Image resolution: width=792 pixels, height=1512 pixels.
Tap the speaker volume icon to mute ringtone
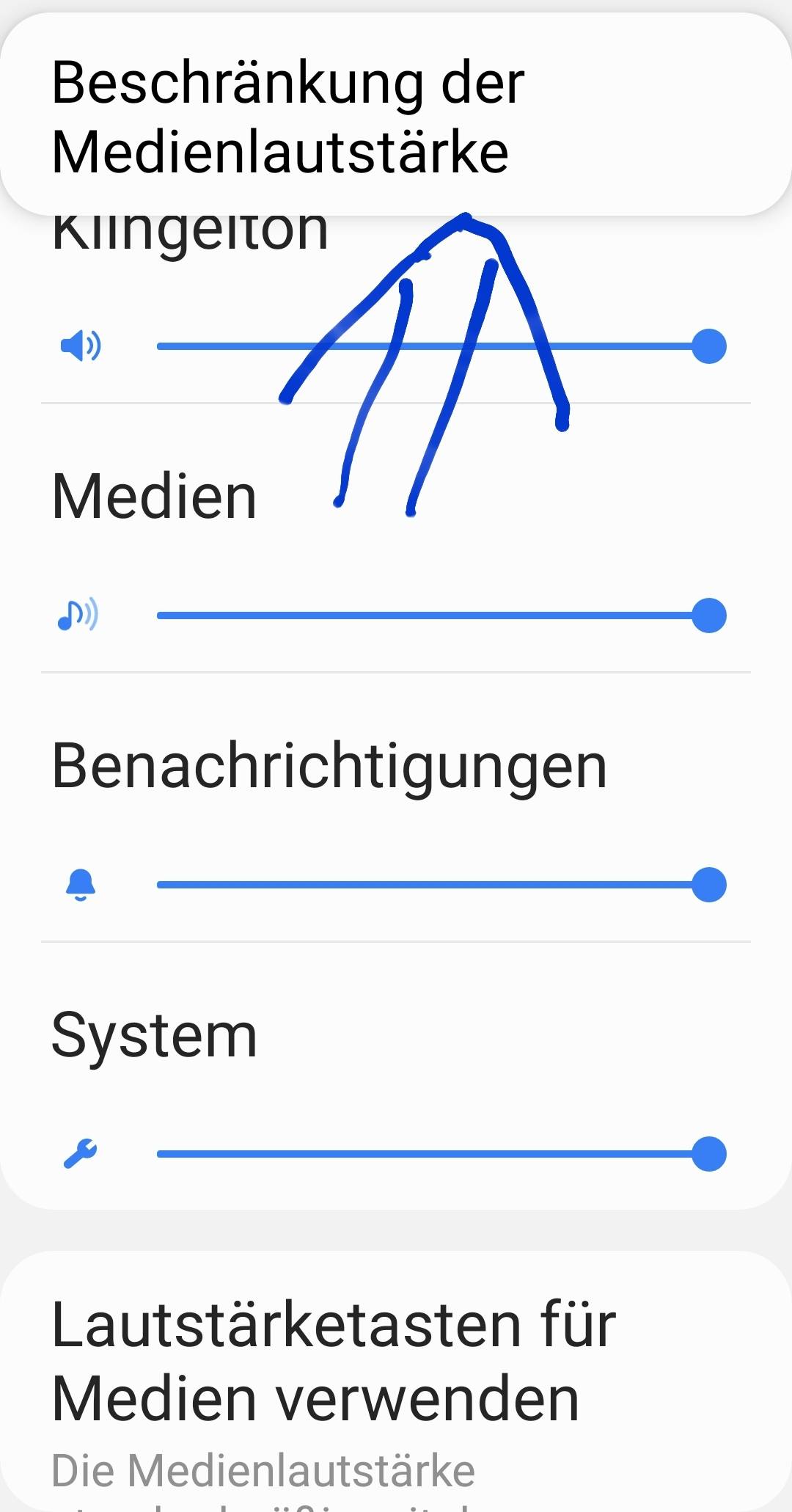tap(81, 346)
